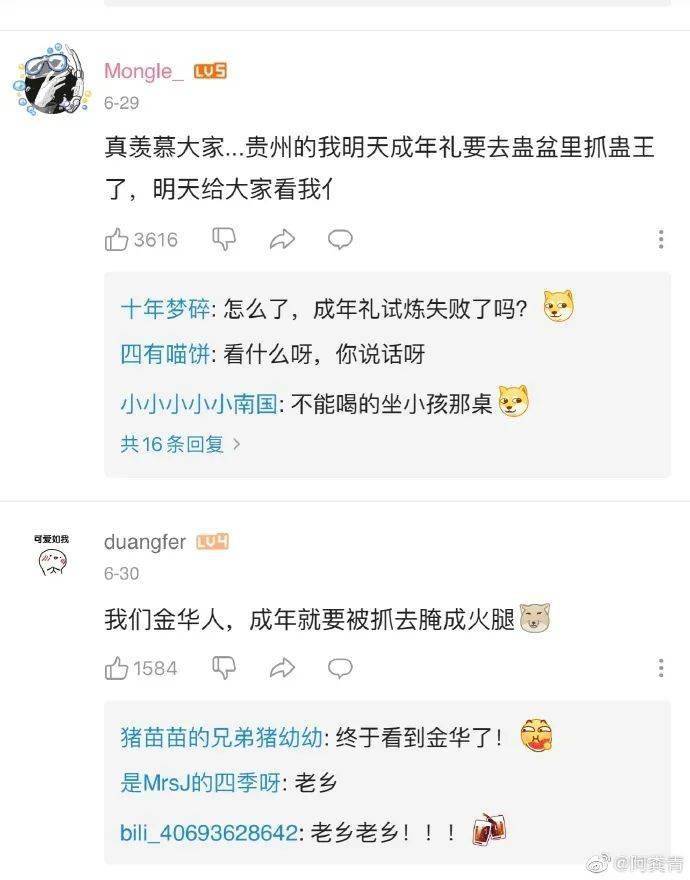Open overflow menu on Mongle_'s comment
Image resolution: width=690 pixels, height=880 pixels.
(661, 239)
